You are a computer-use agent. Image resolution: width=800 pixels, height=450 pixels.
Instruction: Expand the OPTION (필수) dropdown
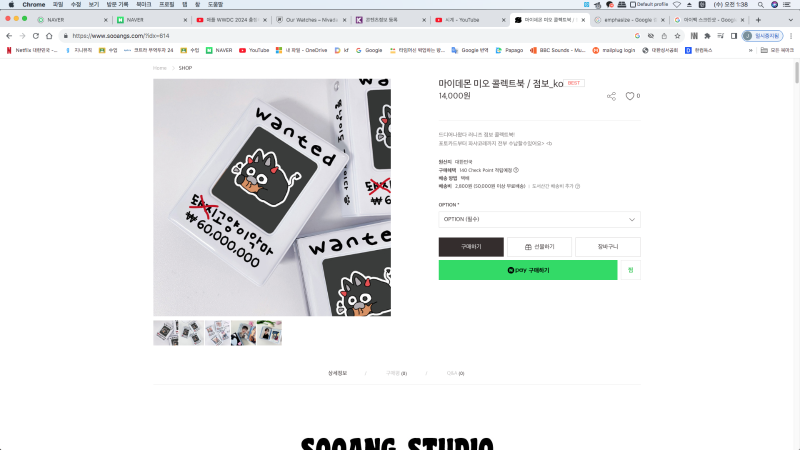[x=539, y=219]
